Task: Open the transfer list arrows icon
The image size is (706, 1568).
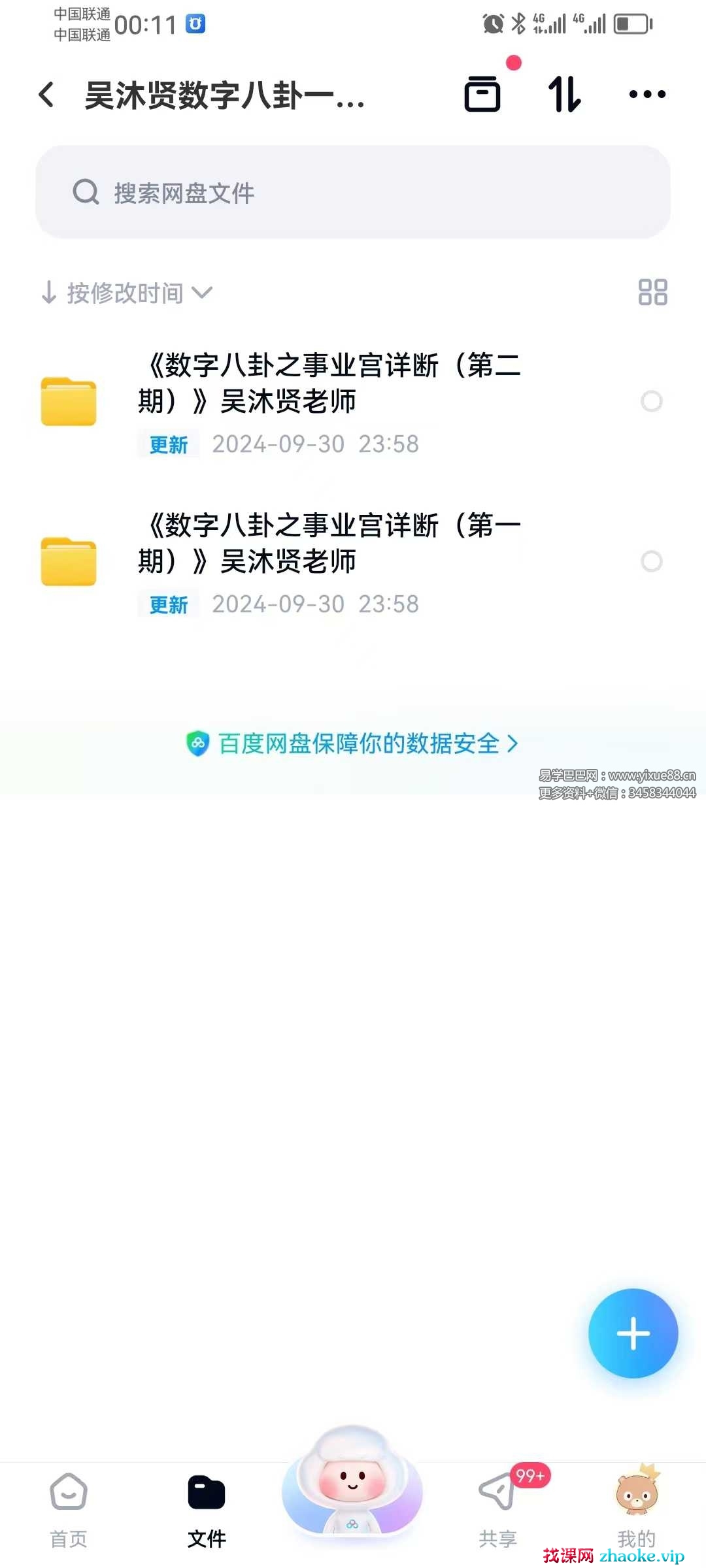Action: click(563, 94)
